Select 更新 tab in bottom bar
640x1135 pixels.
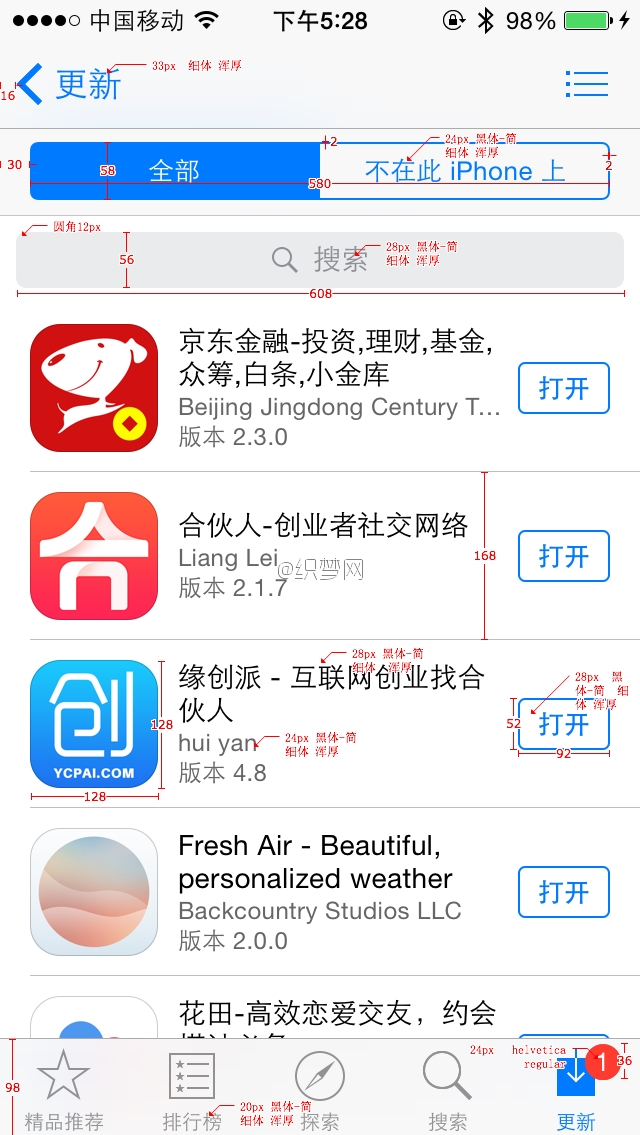click(x=576, y=1090)
